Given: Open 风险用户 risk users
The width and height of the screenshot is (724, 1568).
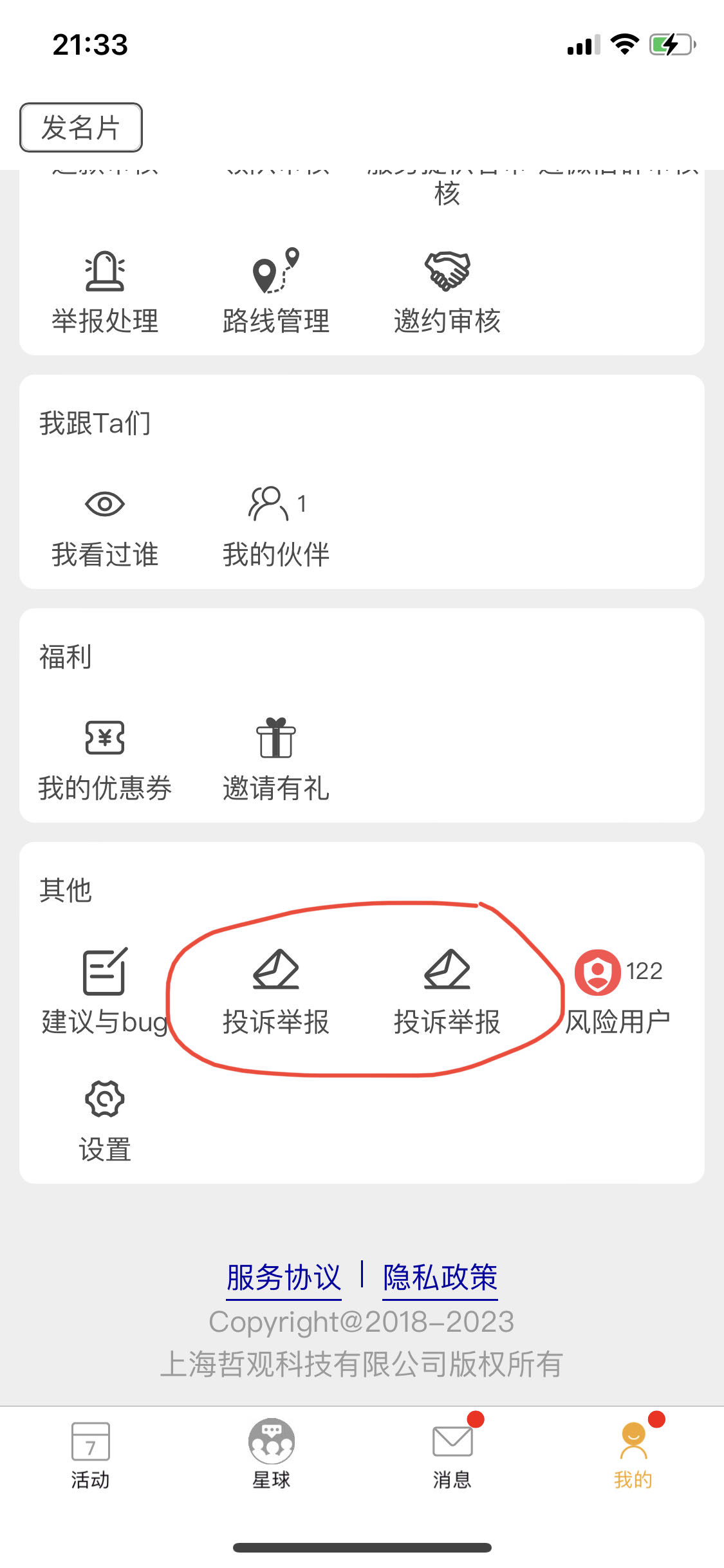Looking at the screenshot, I should [617, 993].
